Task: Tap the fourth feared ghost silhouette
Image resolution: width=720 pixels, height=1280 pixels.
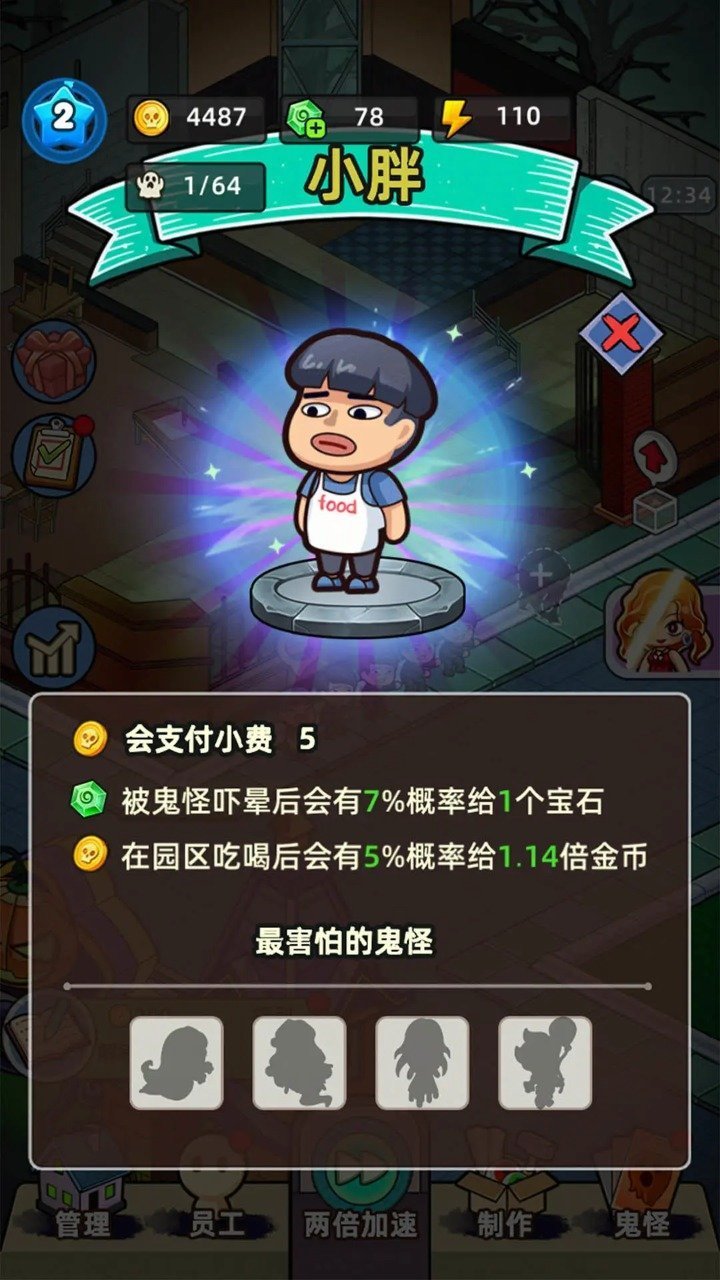Action: pos(545,1063)
